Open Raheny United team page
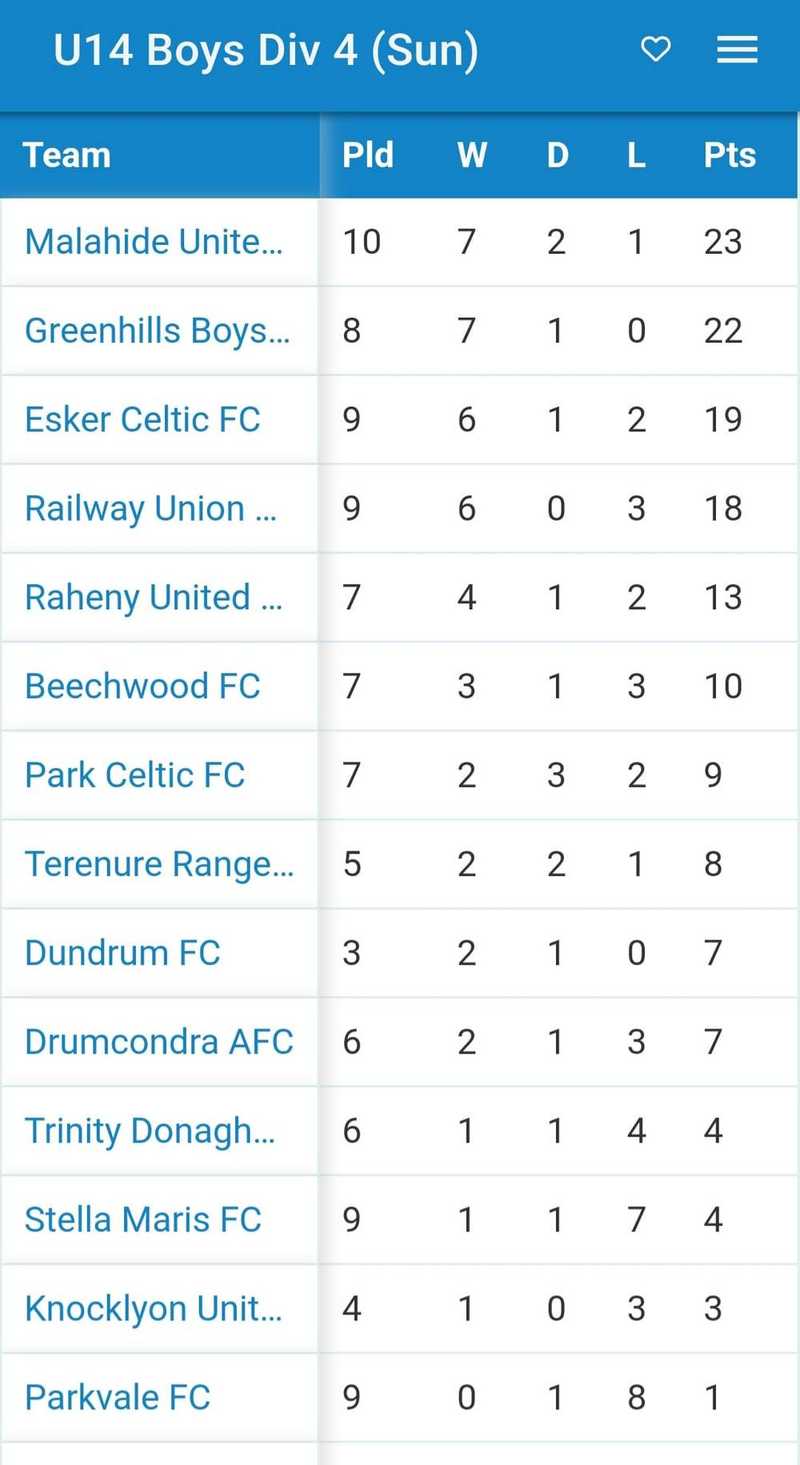Viewport: 800px width, 1465px height. [153, 597]
